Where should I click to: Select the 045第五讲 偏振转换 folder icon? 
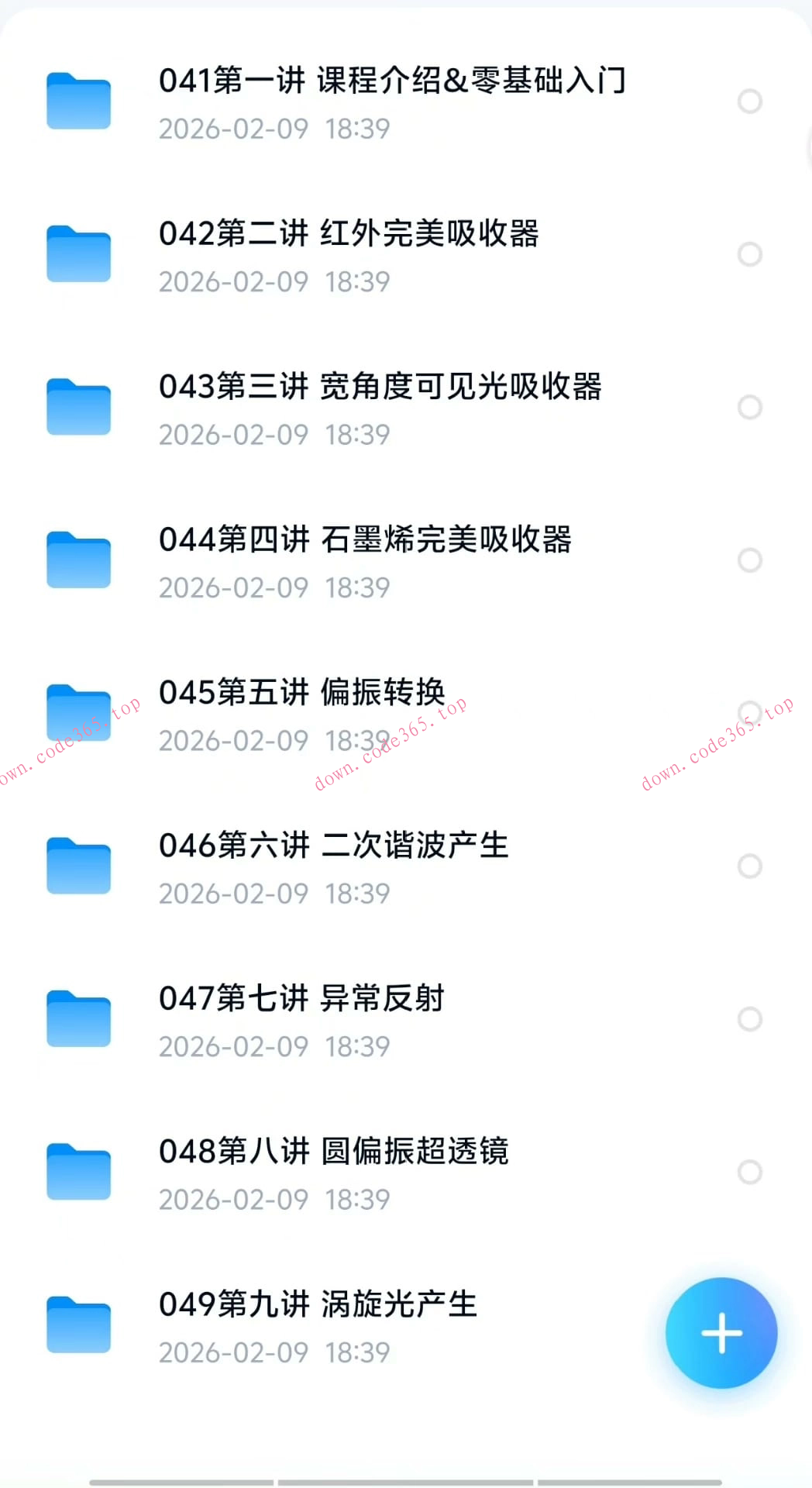click(x=77, y=713)
